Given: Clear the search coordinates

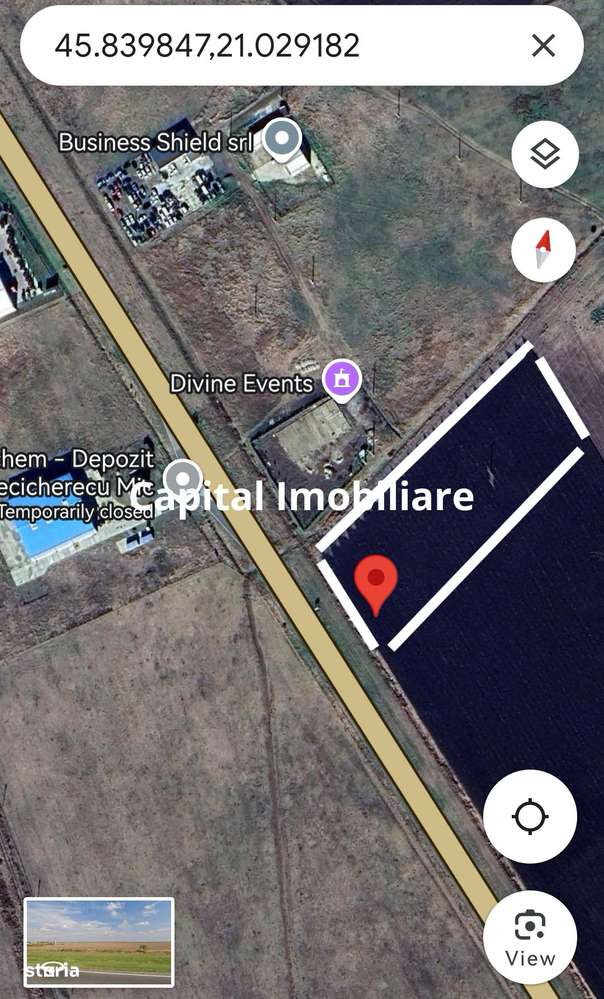Looking at the screenshot, I should pos(543,46).
